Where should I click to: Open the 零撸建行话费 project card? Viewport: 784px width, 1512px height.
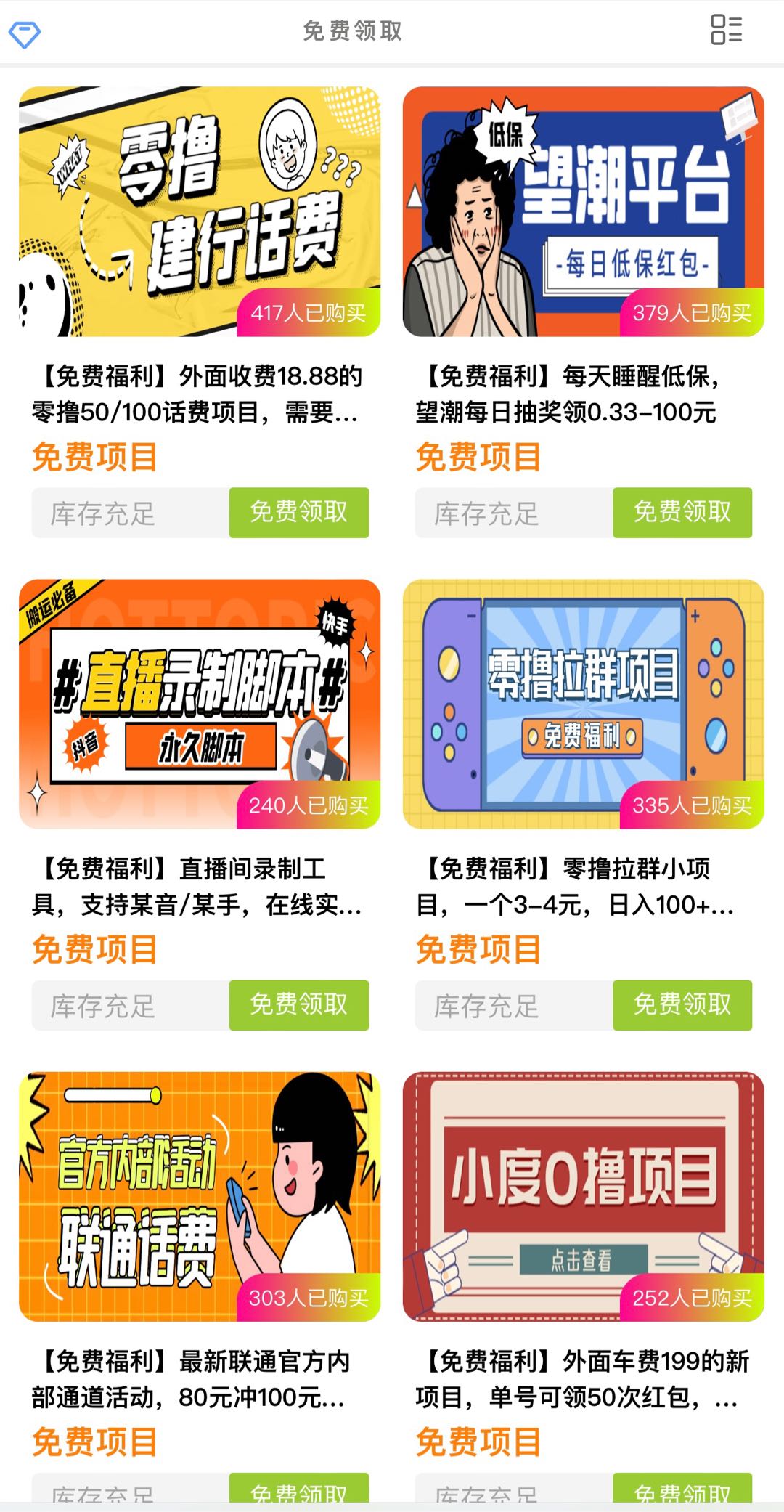pyautogui.click(x=200, y=211)
